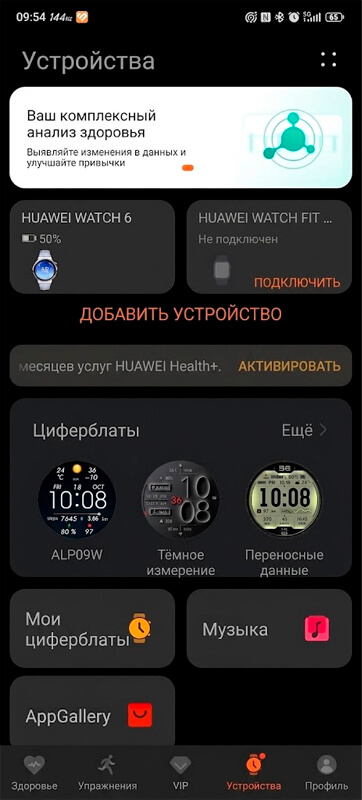Select the ALP09W watch face
Viewport: 362px width, 800px height.
click(77, 512)
